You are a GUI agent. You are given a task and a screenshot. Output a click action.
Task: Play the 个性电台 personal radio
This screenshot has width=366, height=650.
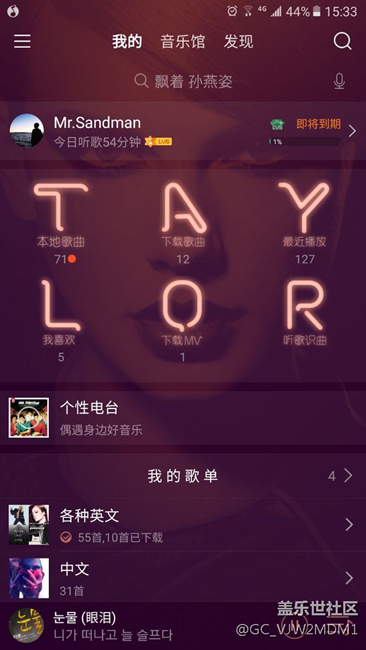point(183,417)
